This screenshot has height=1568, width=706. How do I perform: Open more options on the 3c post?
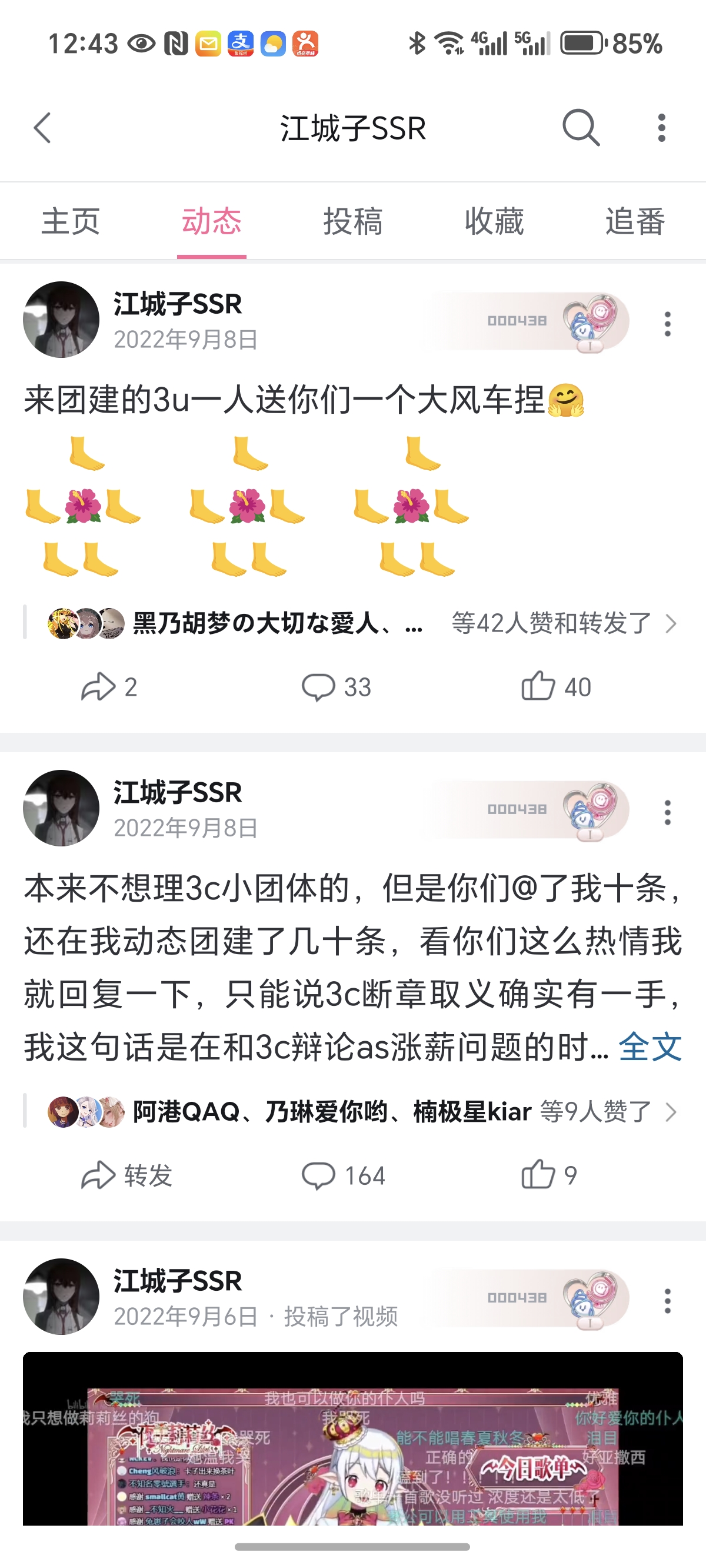click(668, 813)
